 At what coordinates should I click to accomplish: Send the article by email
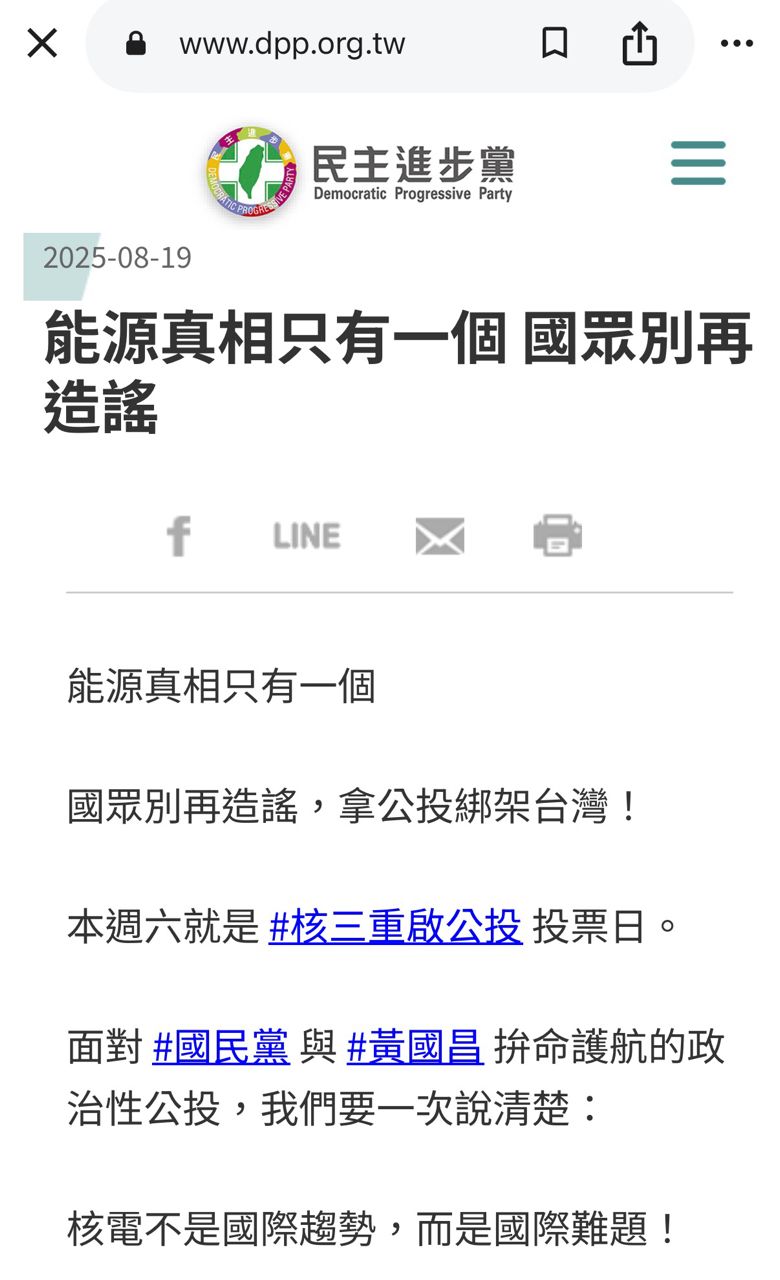[x=440, y=535]
